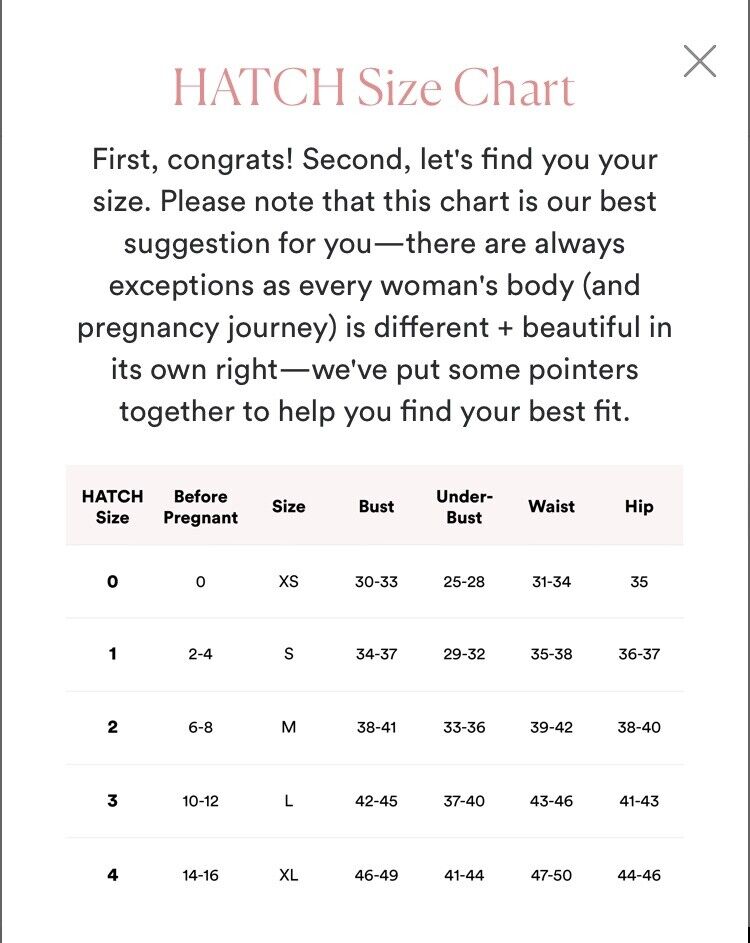Viewport: 750px width, 943px height.
Task: Select the 44-46 Hip measurement
Action: tap(639, 875)
